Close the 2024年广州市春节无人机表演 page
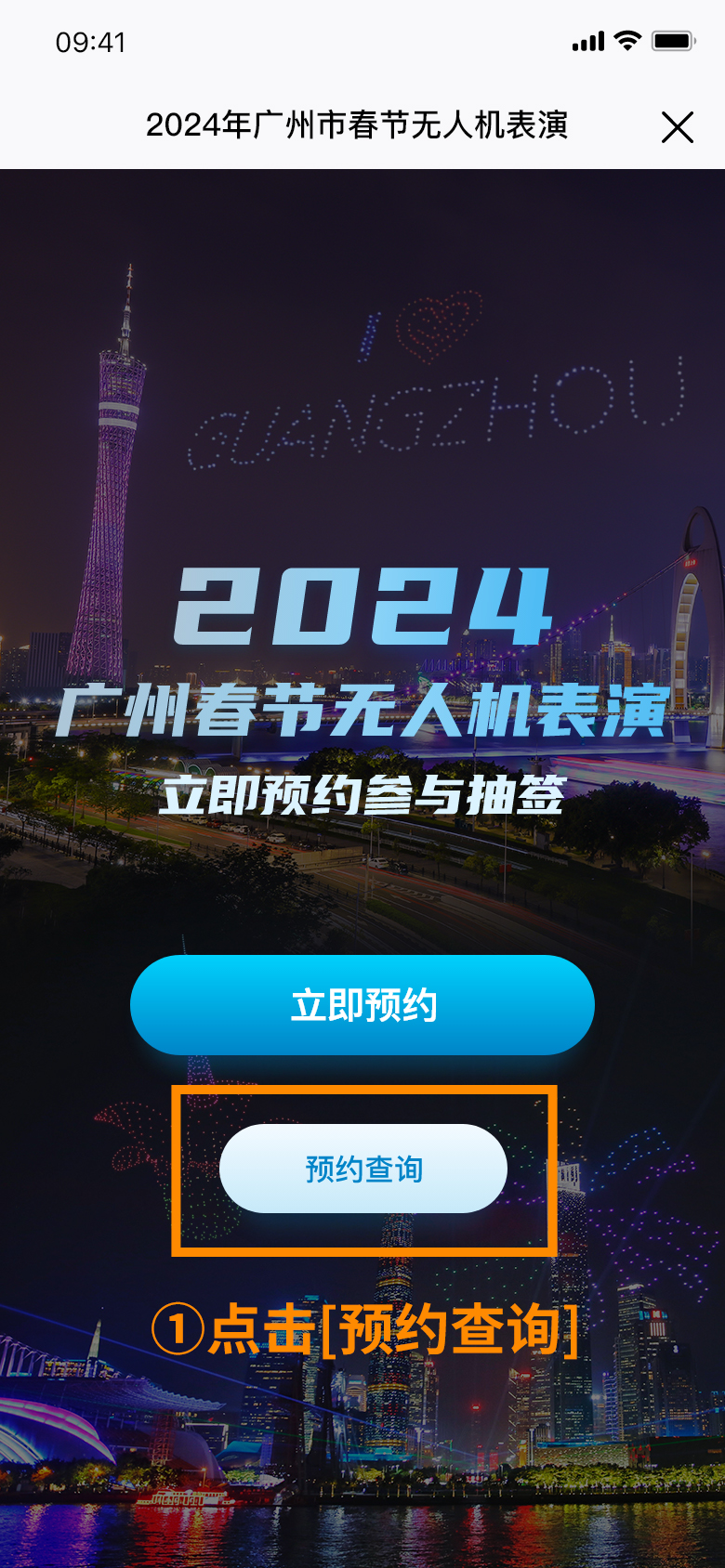 [678, 127]
